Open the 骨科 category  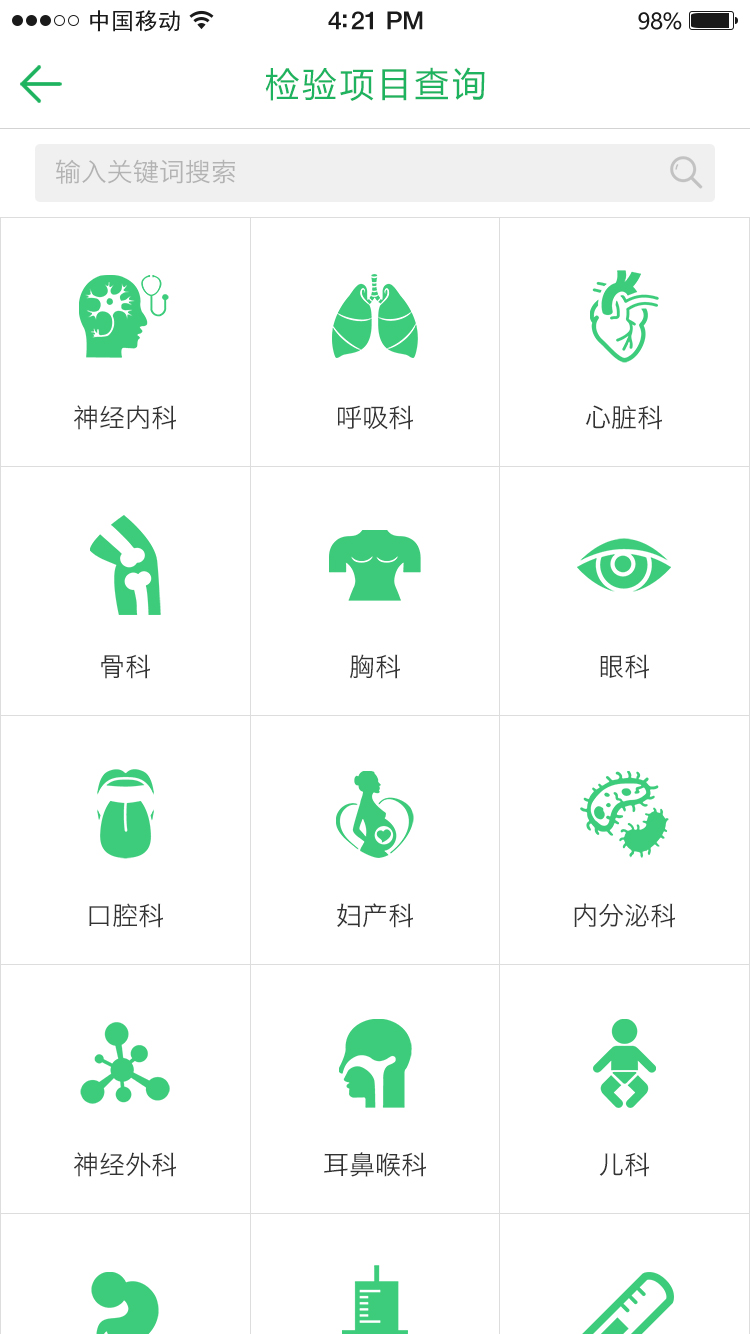(125, 591)
